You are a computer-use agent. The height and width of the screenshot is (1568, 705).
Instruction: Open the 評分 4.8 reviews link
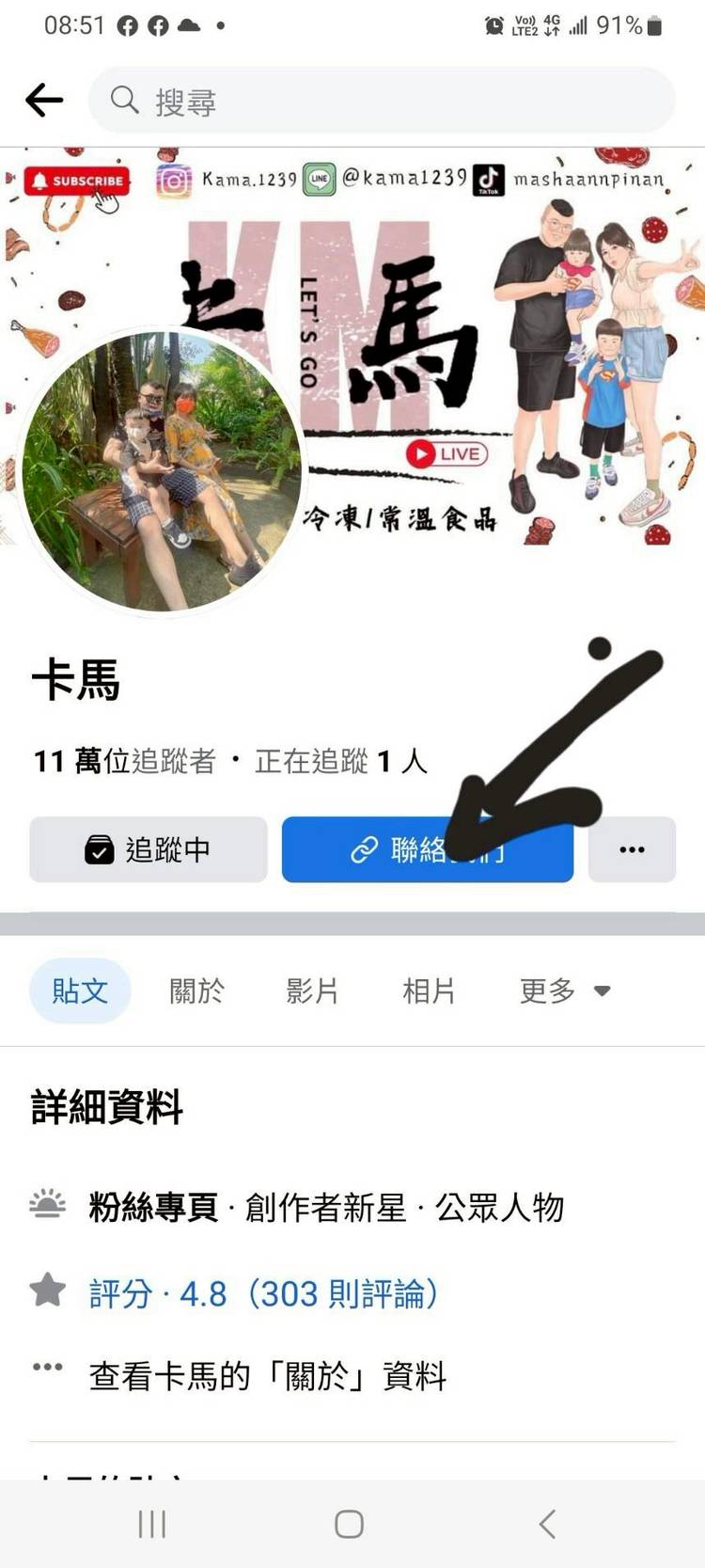(x=263, y=1293)
